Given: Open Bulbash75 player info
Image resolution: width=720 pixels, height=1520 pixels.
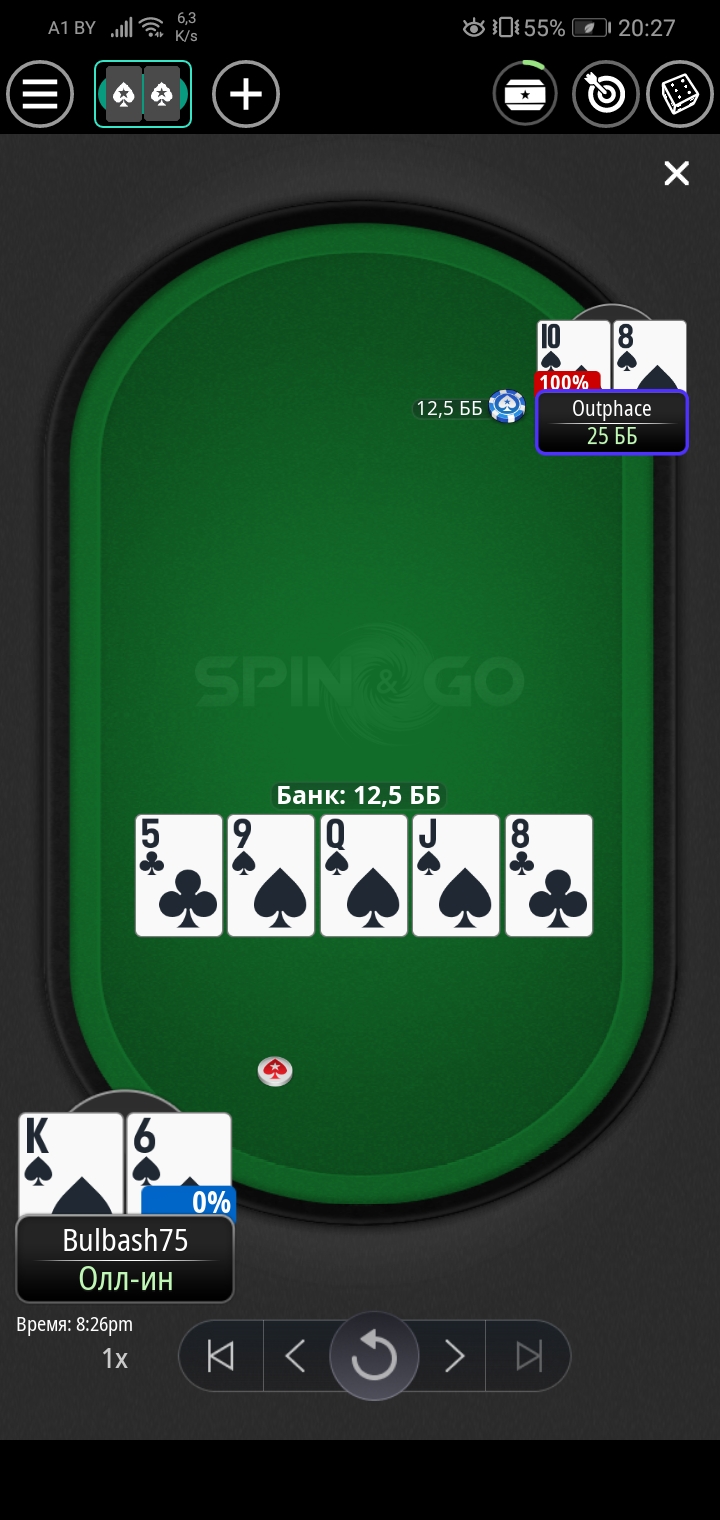Looking at the screenshot, I should [125, 1258].
